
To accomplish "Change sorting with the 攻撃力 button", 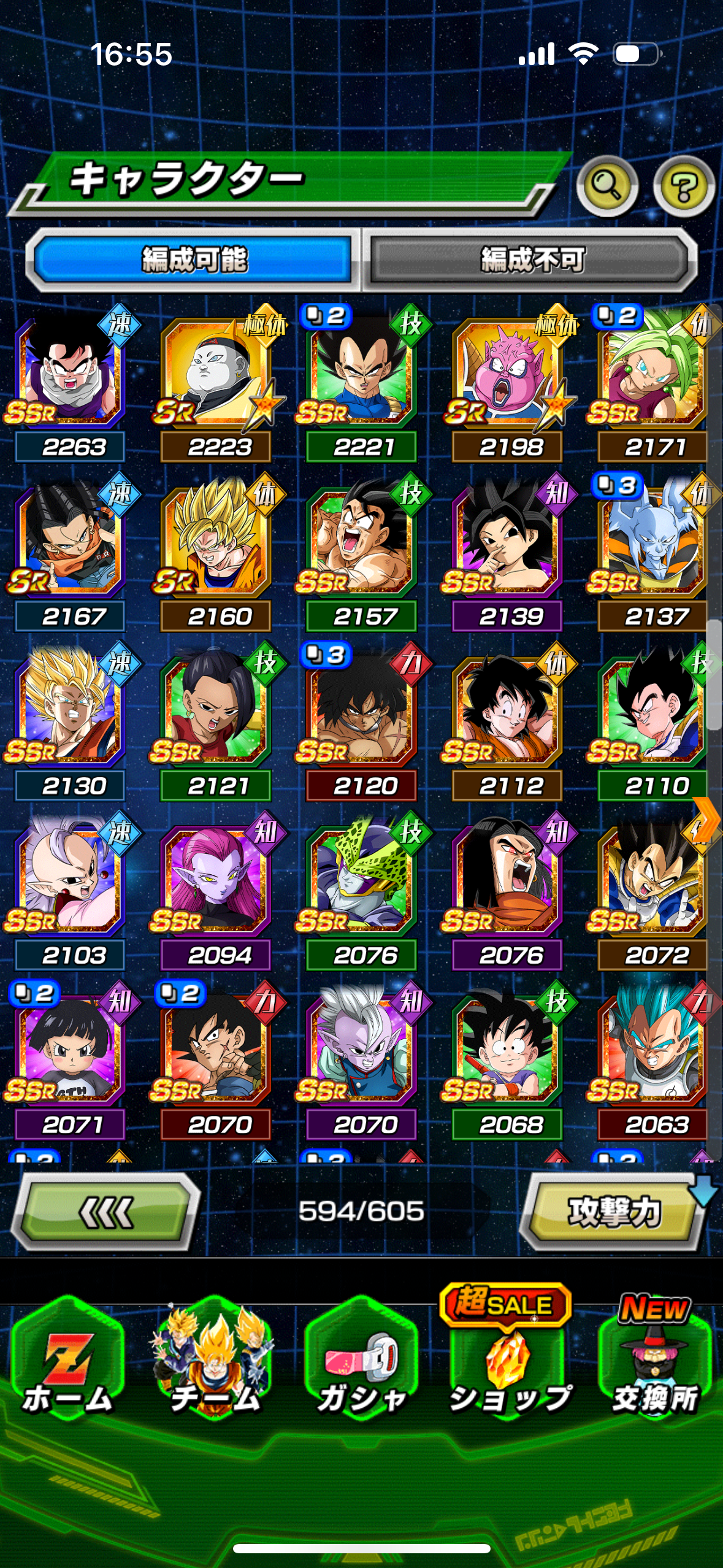I will 613,1212.
